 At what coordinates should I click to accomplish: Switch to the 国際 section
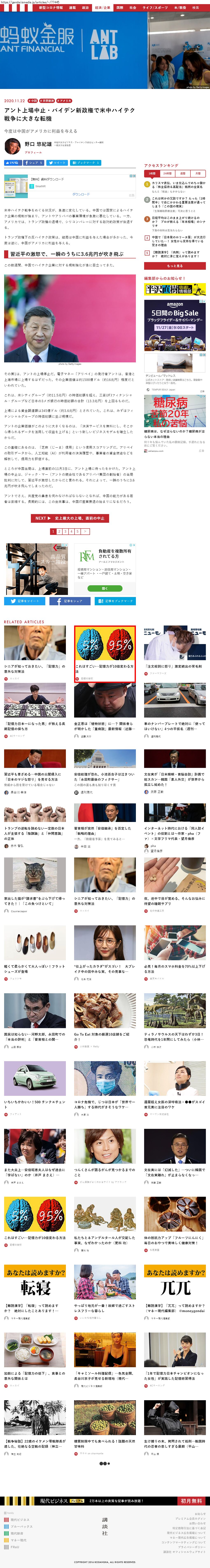point(120,8)
